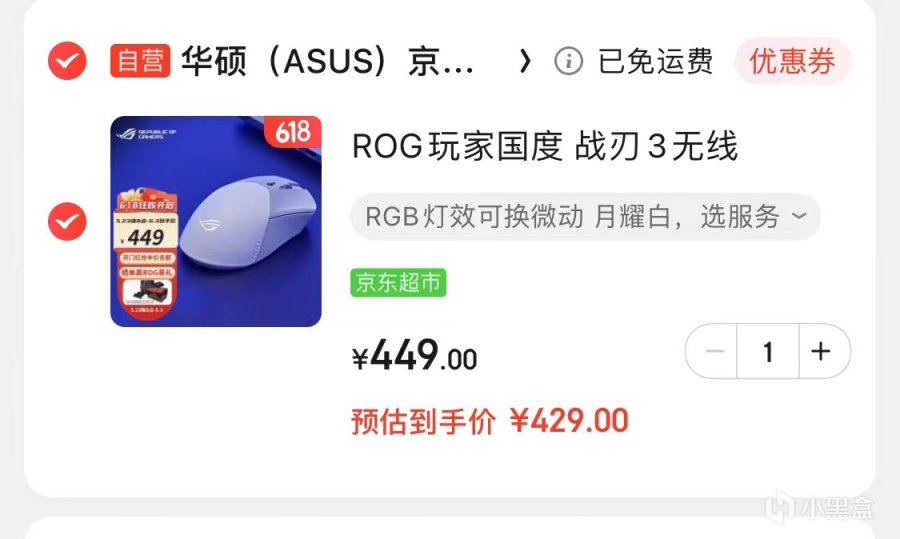The width and height of the screenshot is (900, 539).
Task: Open ROG 玩家国度 战刃3无线 product title
Action: click(x=545, y=146)
